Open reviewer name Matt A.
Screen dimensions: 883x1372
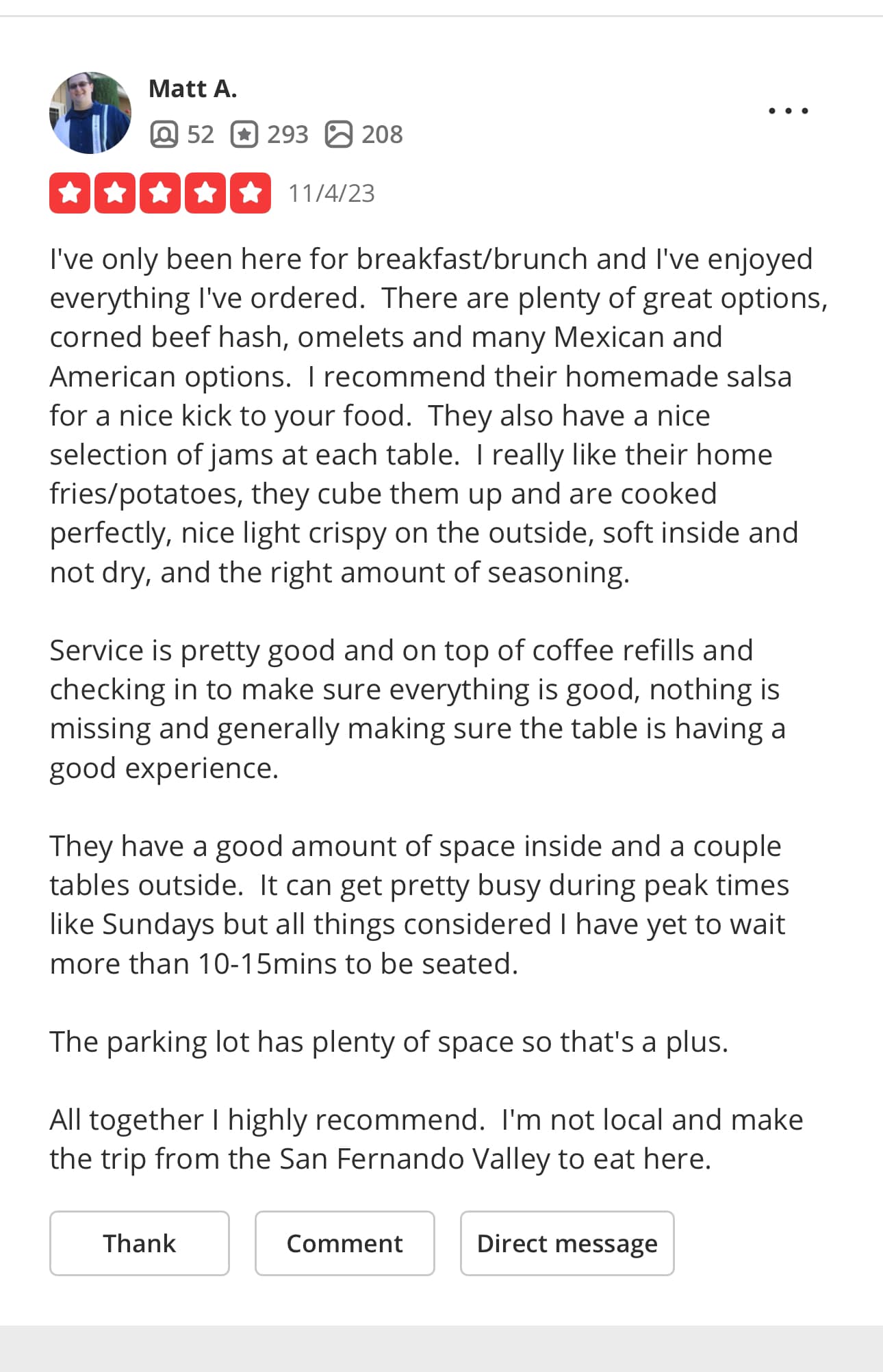[x=192, y=89]
